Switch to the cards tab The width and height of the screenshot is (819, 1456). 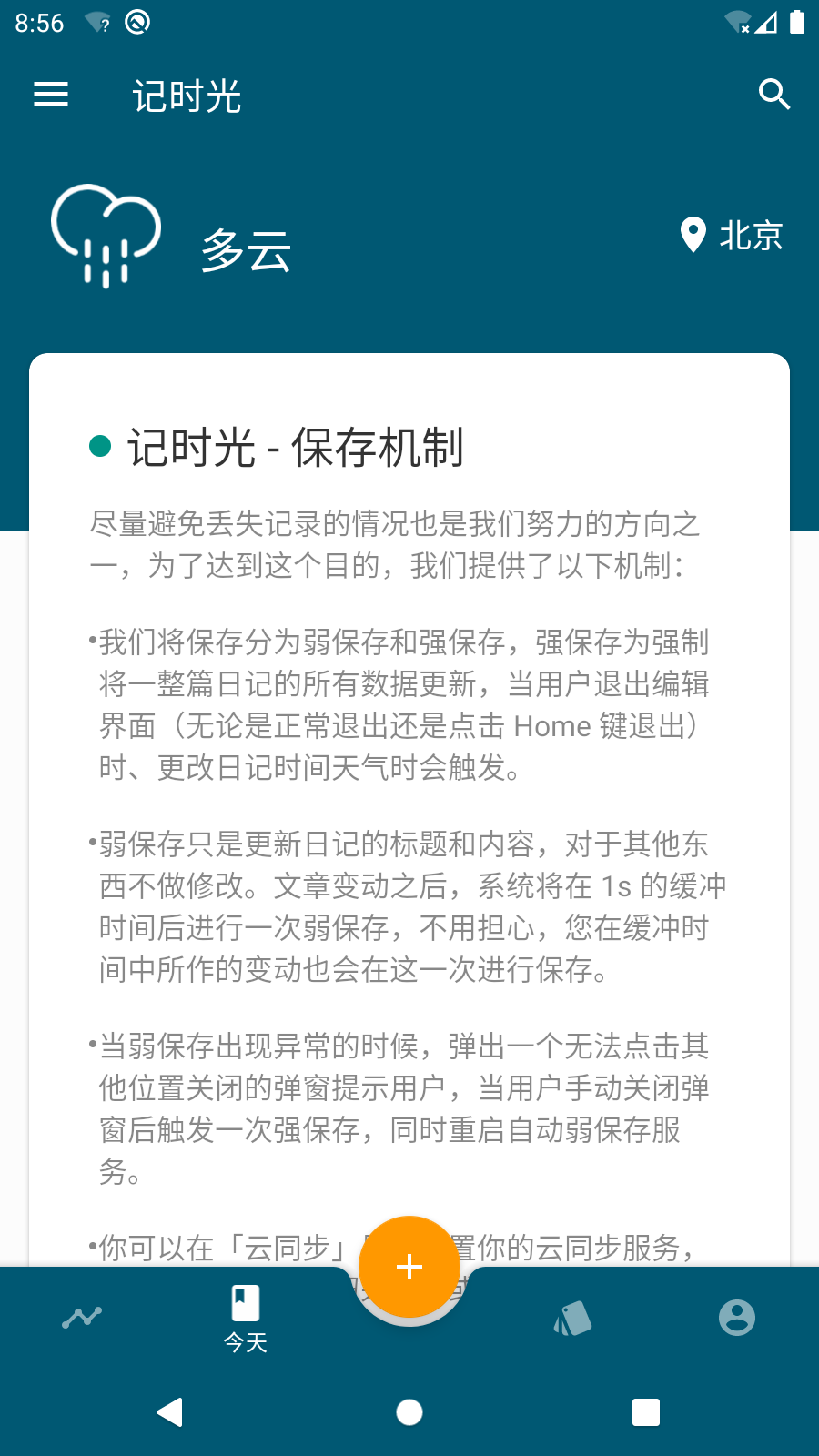tap(573, 1318)
